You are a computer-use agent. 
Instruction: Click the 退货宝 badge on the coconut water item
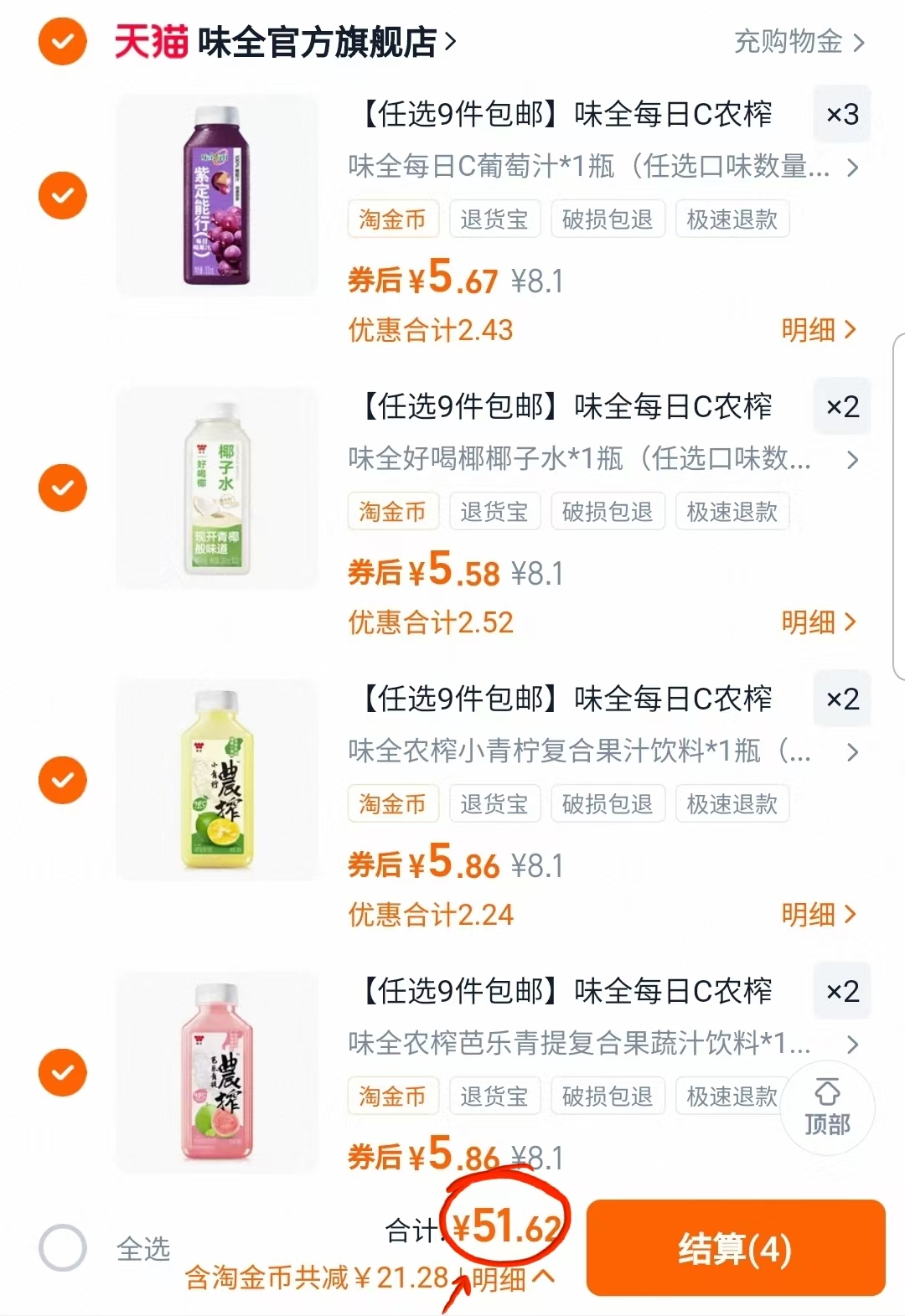click(494, 511)
